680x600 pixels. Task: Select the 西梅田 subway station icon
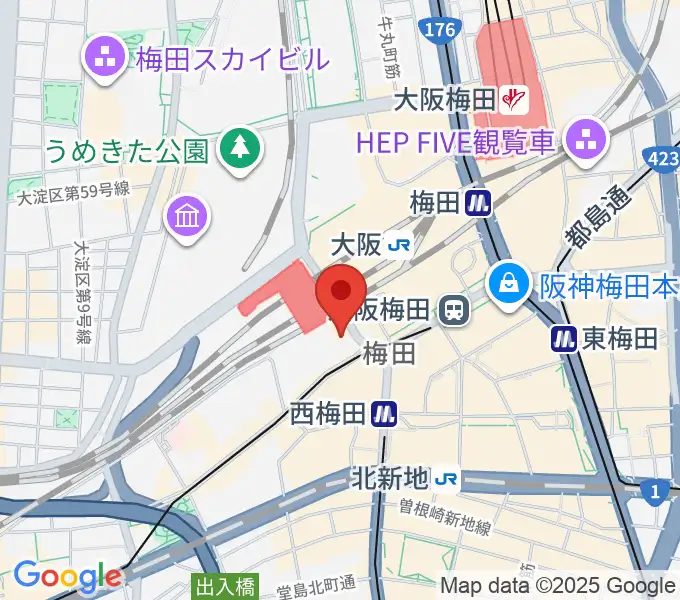pyautogui.click(x=384, y=412)
